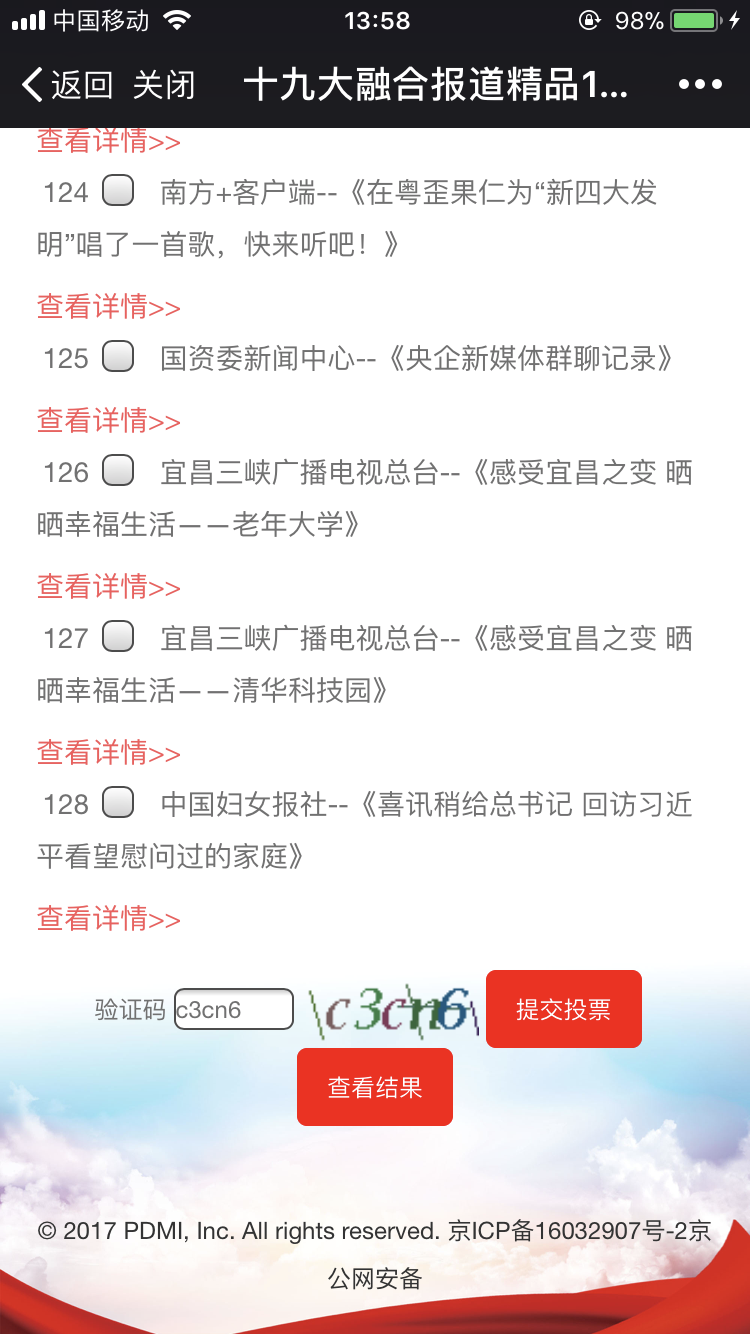Refresh the captcha image
Viewport: 750px width, 1334px height.
[x=393, y=1010]
